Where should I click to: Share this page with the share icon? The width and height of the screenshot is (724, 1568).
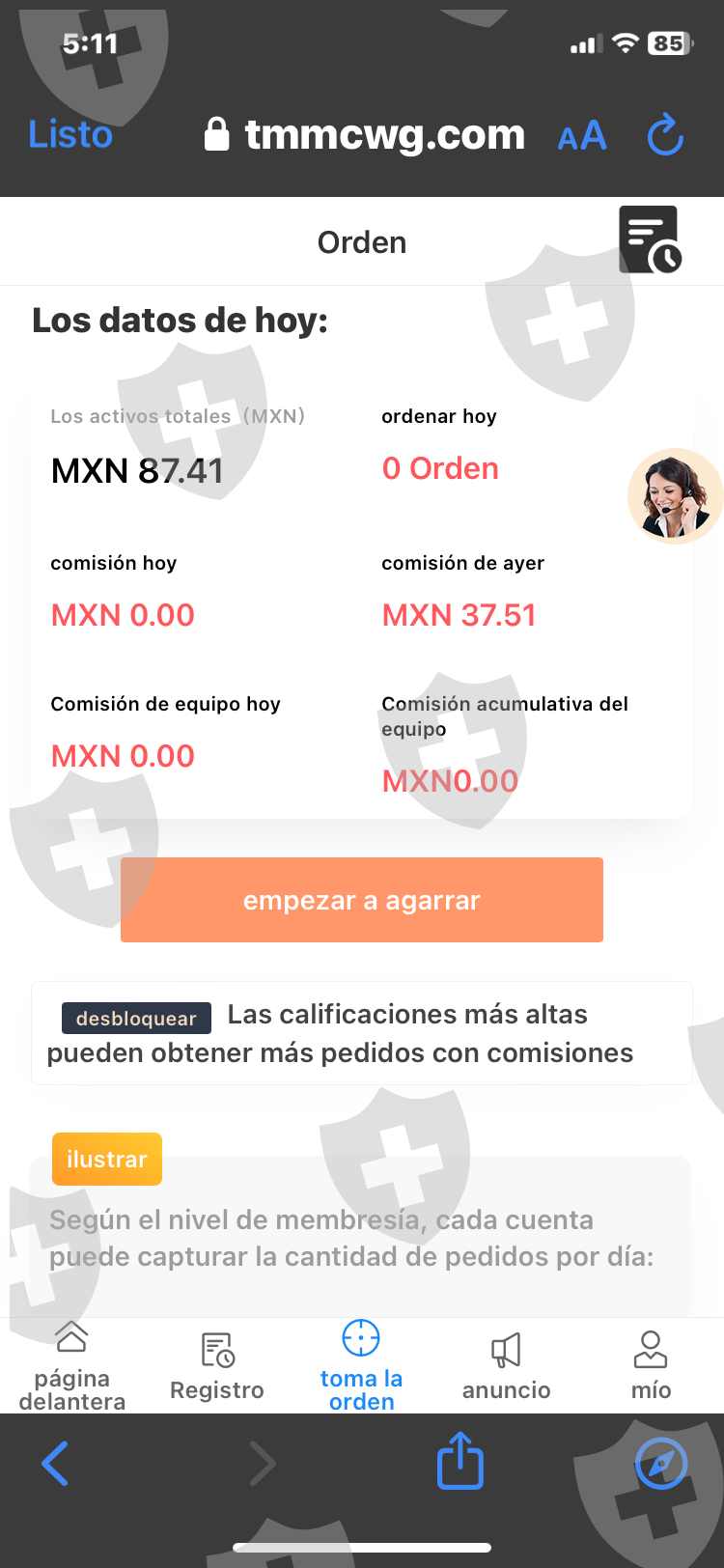pos(460,1460)
